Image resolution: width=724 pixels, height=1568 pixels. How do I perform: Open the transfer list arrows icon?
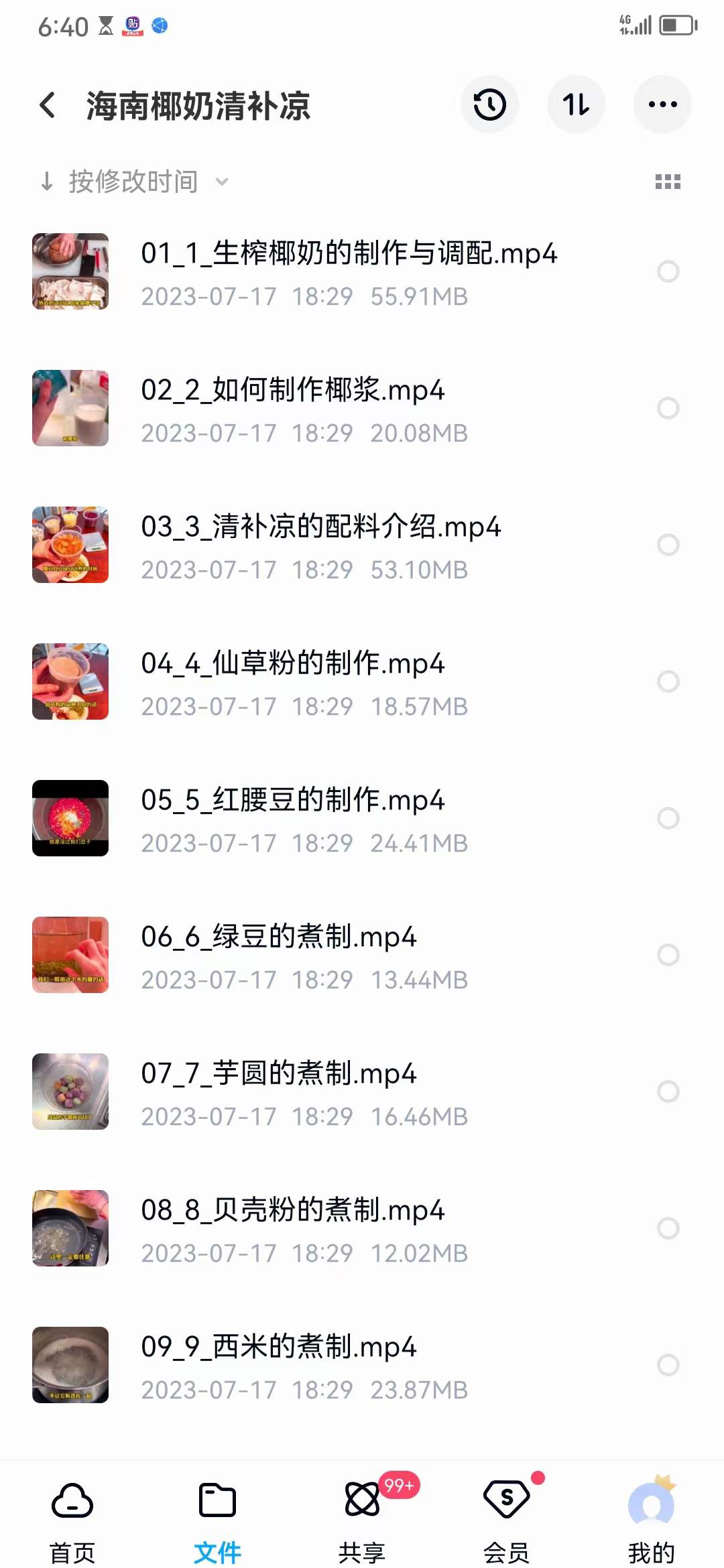coord(576,105)
